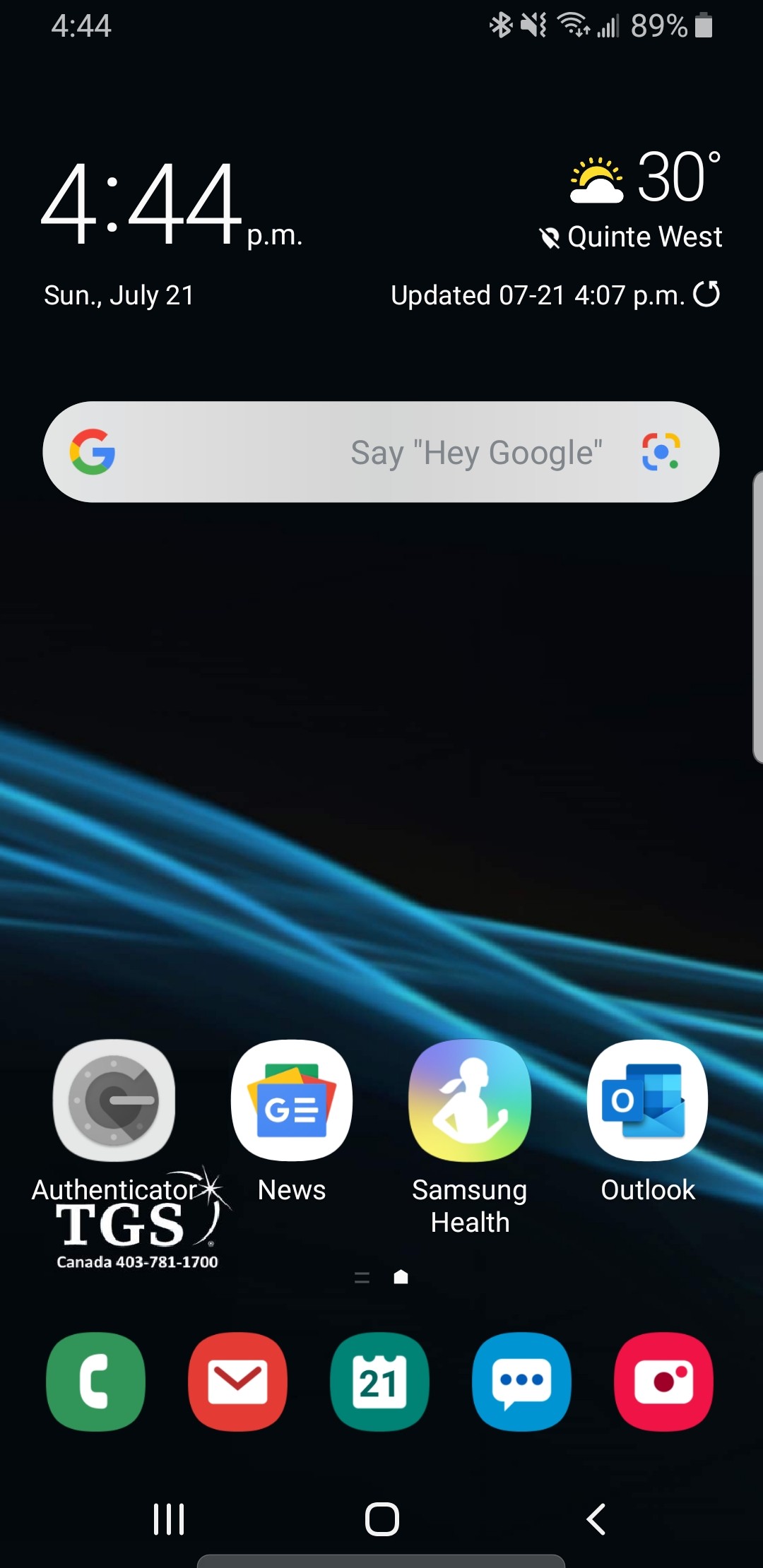The width and height of the screenshot is (763, 1568).
Task: Open the Authenticator app
Action: click(114, 1100)
